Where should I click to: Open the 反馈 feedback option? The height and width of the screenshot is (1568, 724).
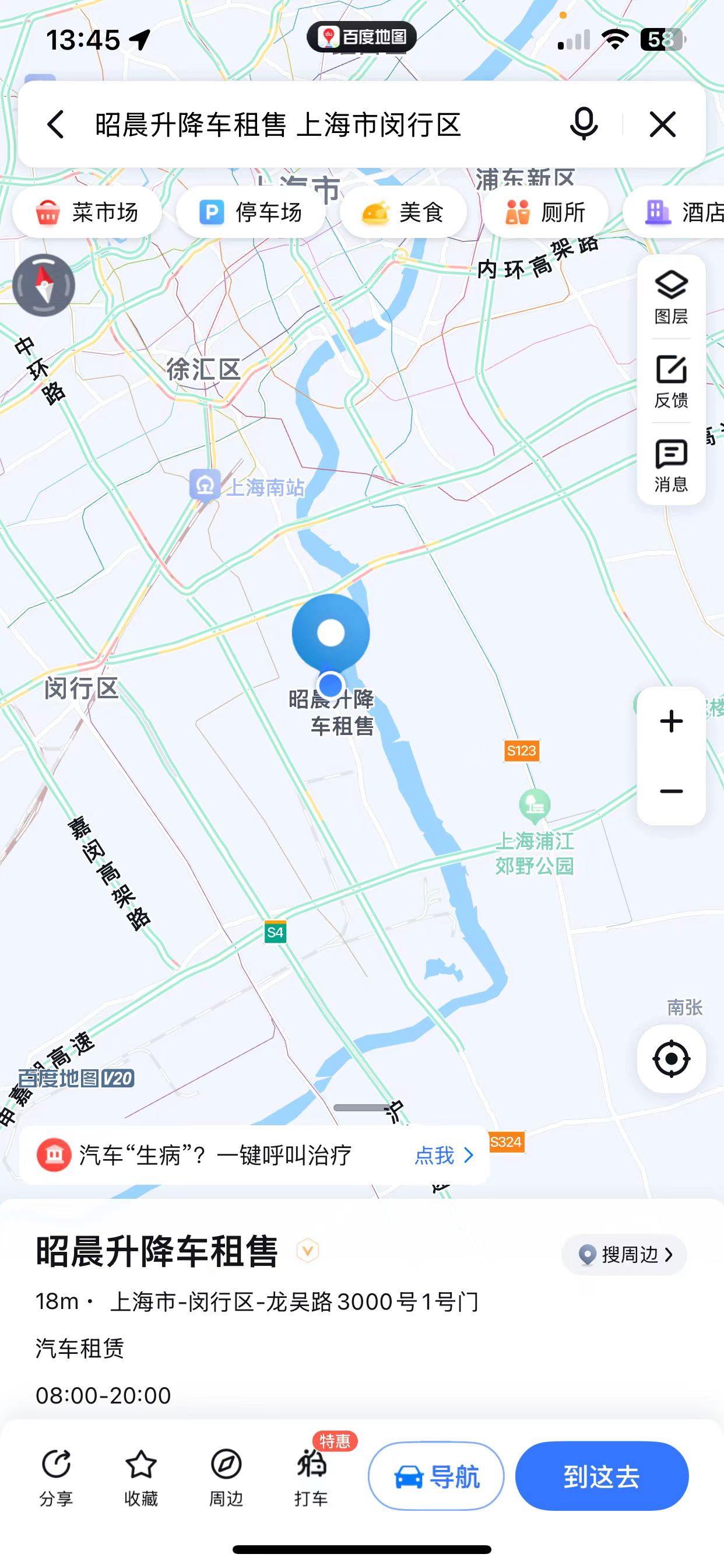pos(671,381)
